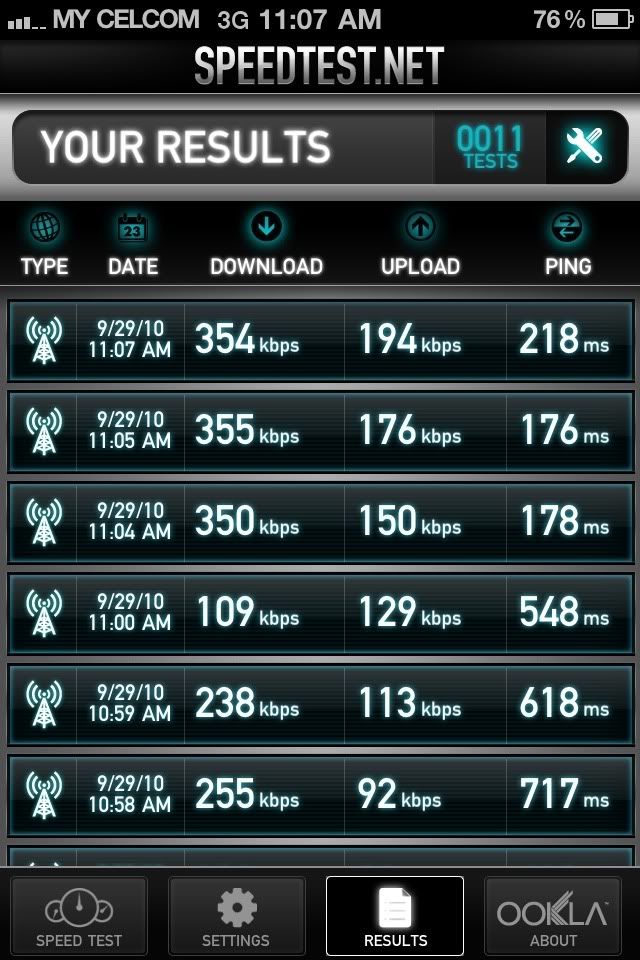The image size is (640, 960).
Task: Sort results by Upload speed
Action: [420, 245]
